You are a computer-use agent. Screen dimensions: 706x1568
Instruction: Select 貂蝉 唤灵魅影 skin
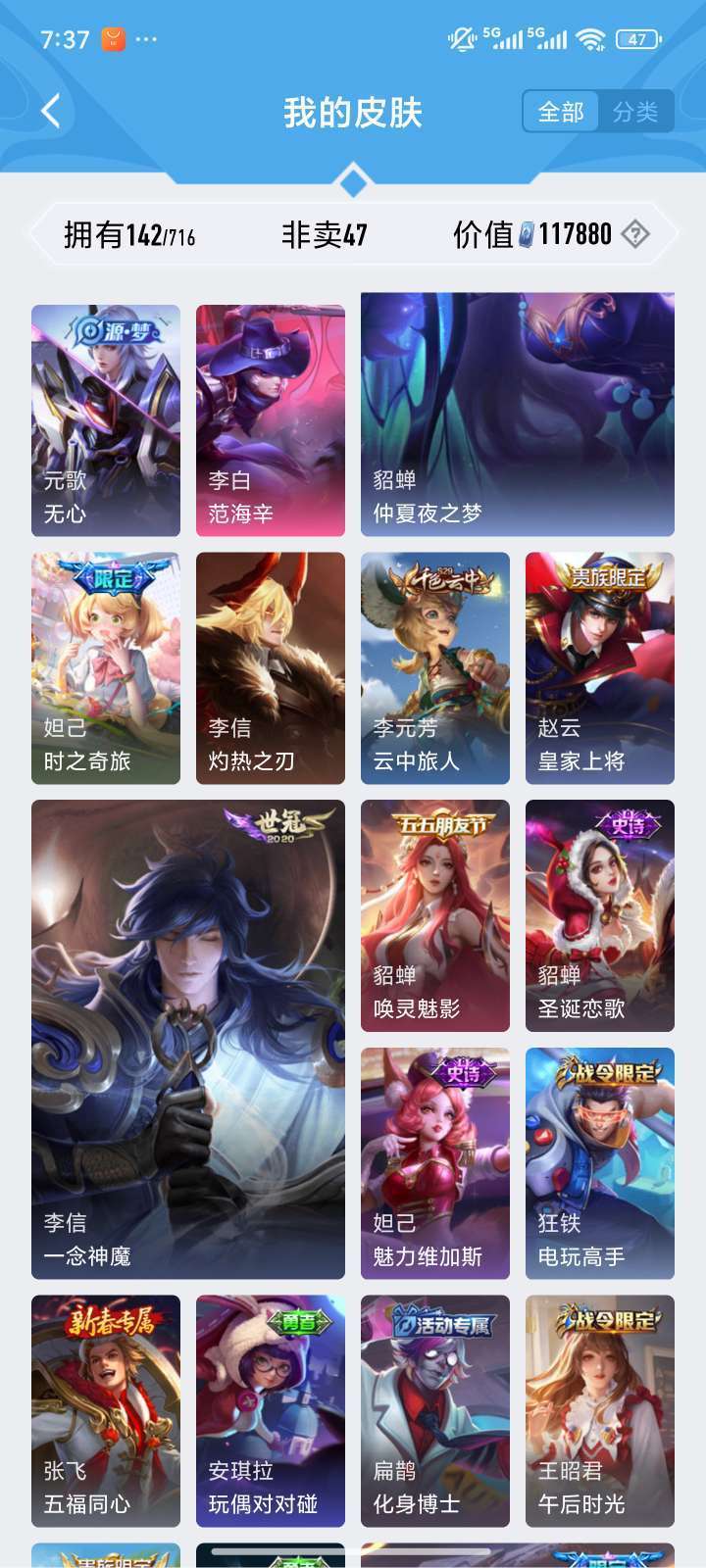[x=435, y=915]
